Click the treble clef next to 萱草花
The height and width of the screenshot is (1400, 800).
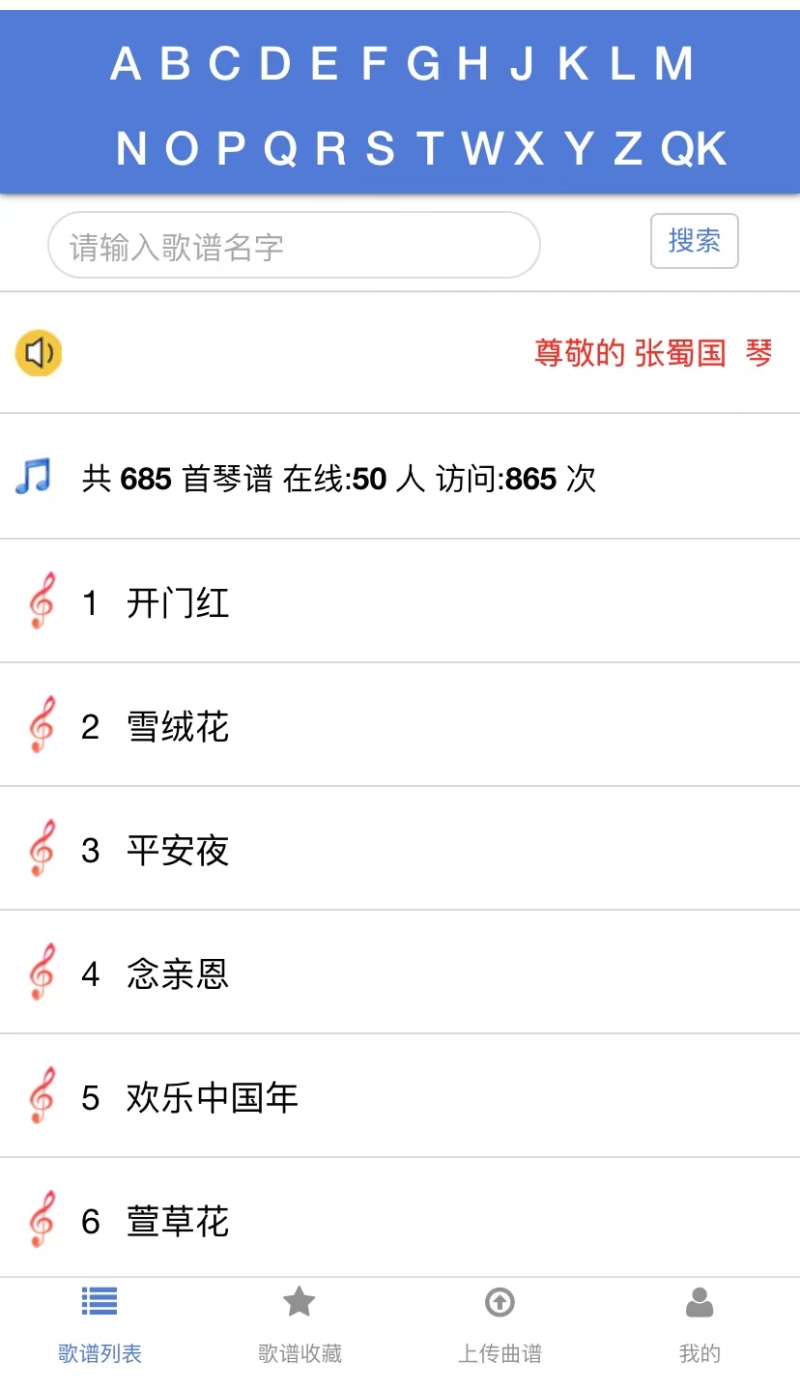tap(42, 1219)
